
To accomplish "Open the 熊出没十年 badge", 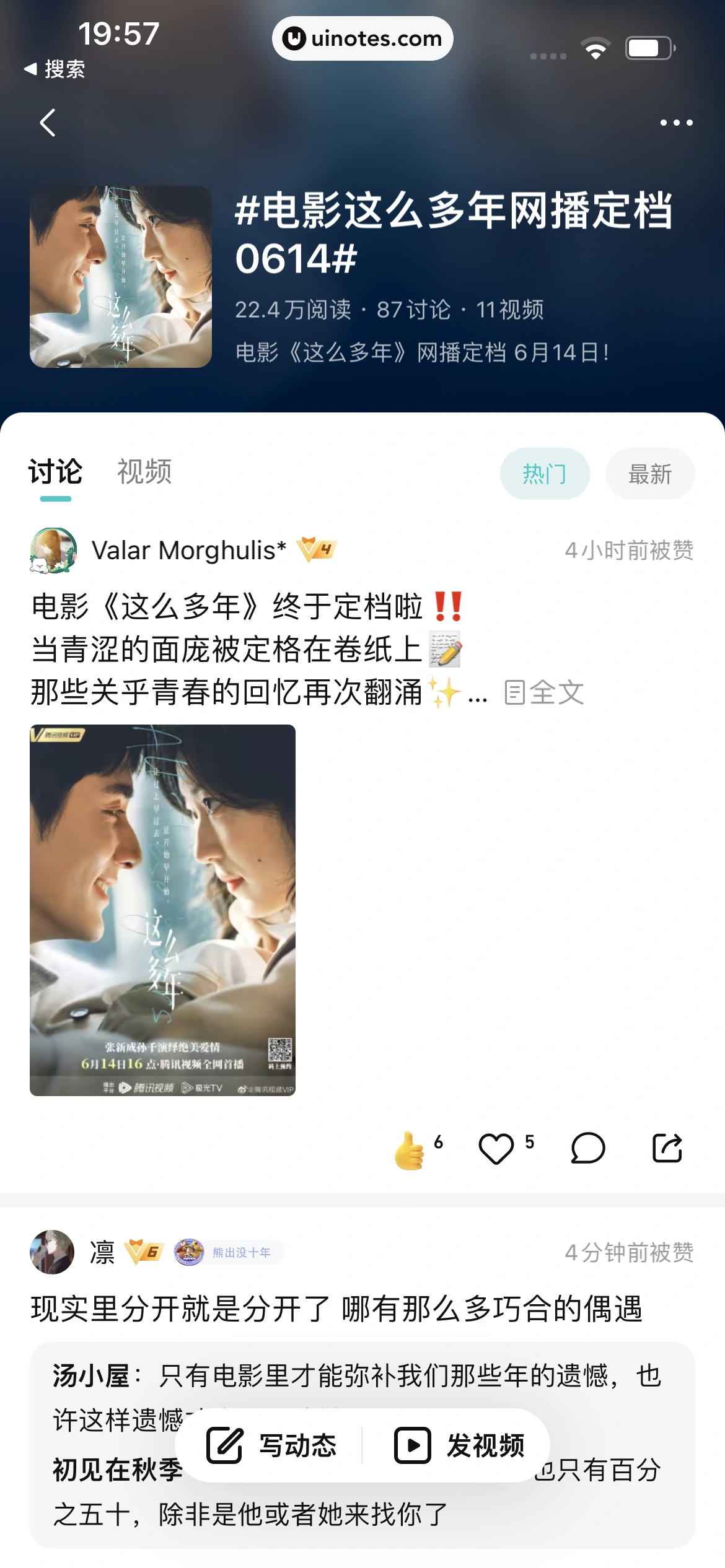I will (227, 1252).
